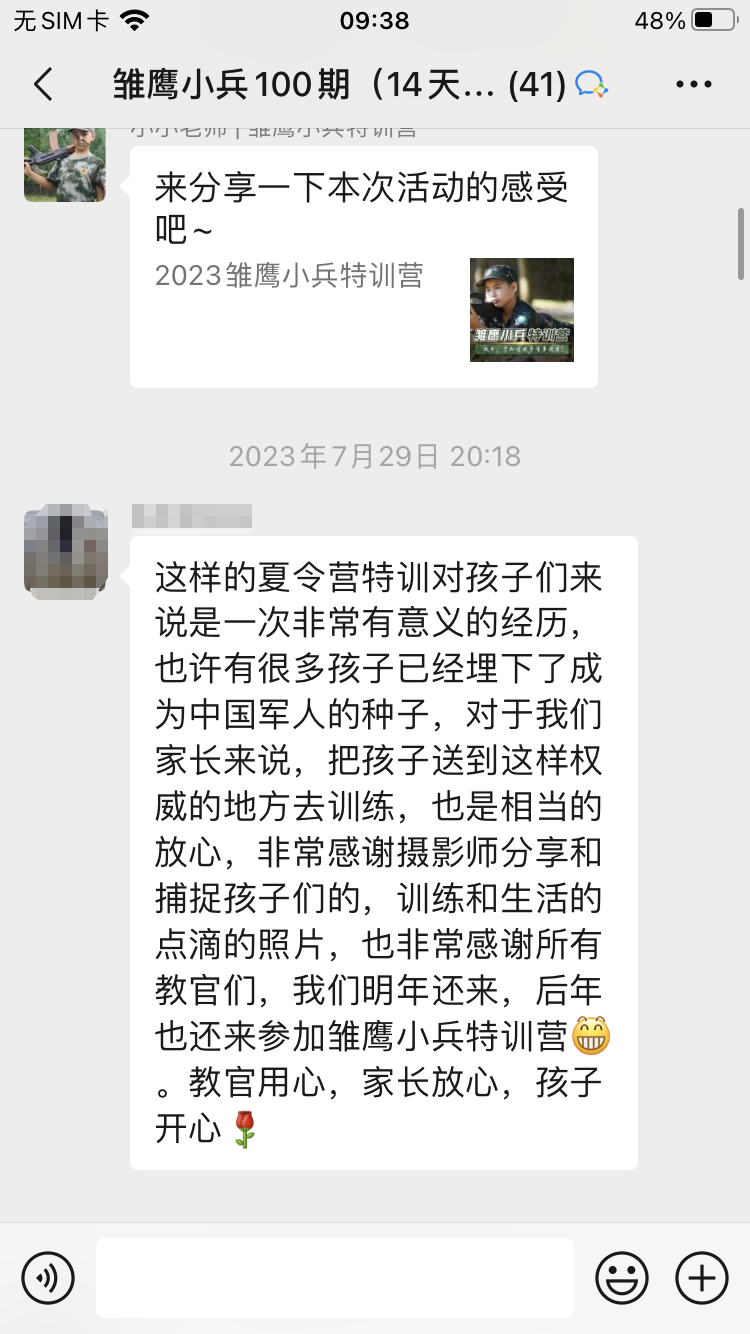
Task: Tap the blurred avatar of the parent
Action: coord(66,551)
